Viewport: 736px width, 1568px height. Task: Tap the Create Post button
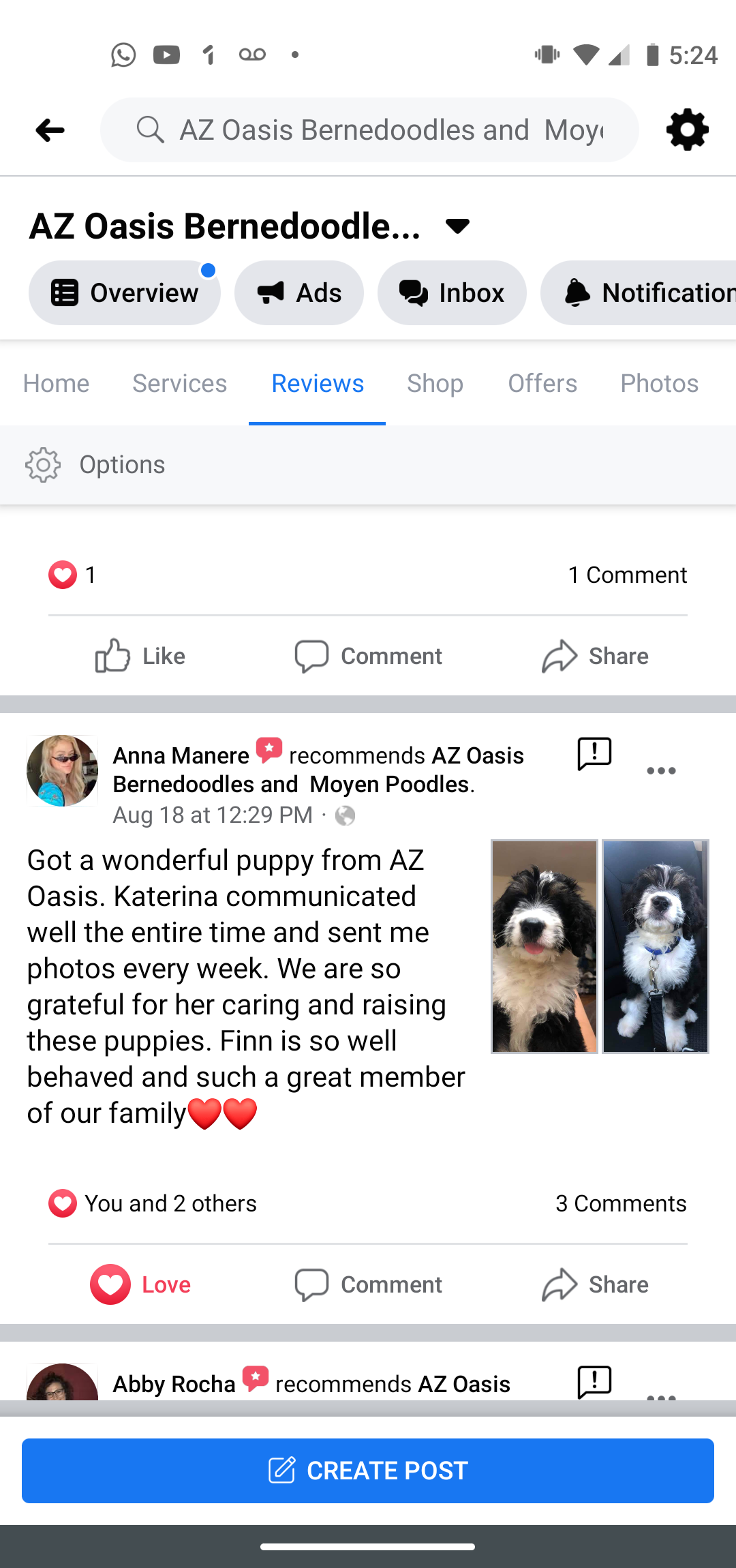[x=368, y=1471]
